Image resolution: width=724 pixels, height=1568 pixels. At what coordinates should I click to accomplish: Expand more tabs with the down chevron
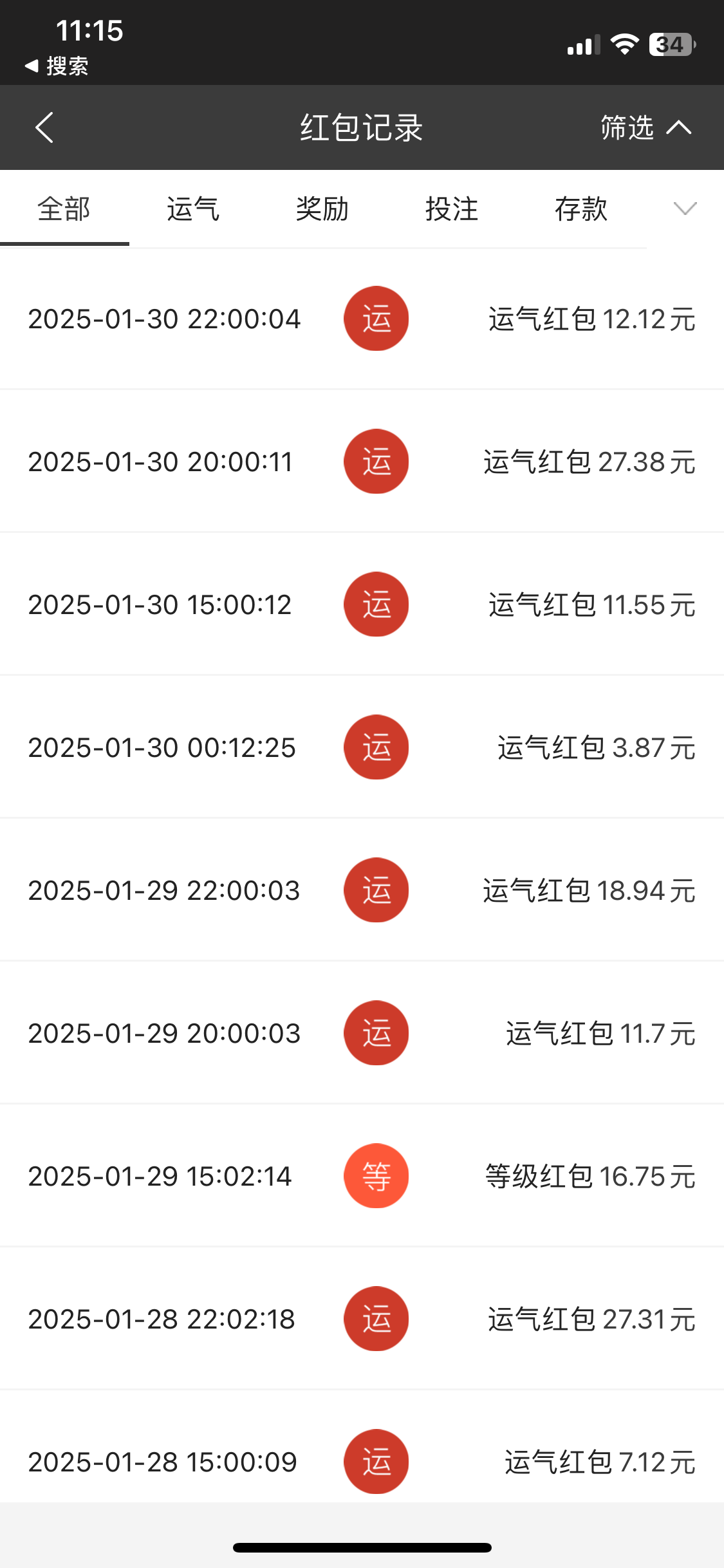point(685,209)
